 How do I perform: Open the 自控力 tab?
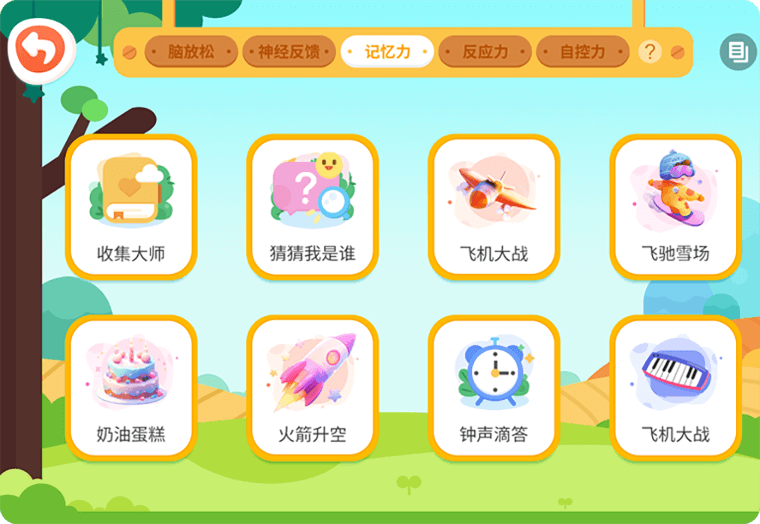[x=583, y=52]
